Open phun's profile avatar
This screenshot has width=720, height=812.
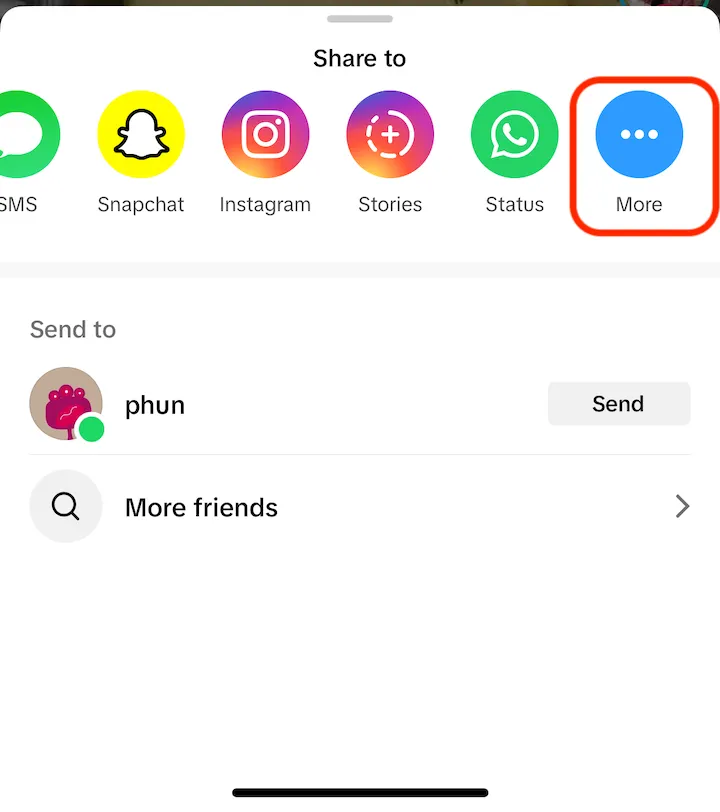[66, 403]
